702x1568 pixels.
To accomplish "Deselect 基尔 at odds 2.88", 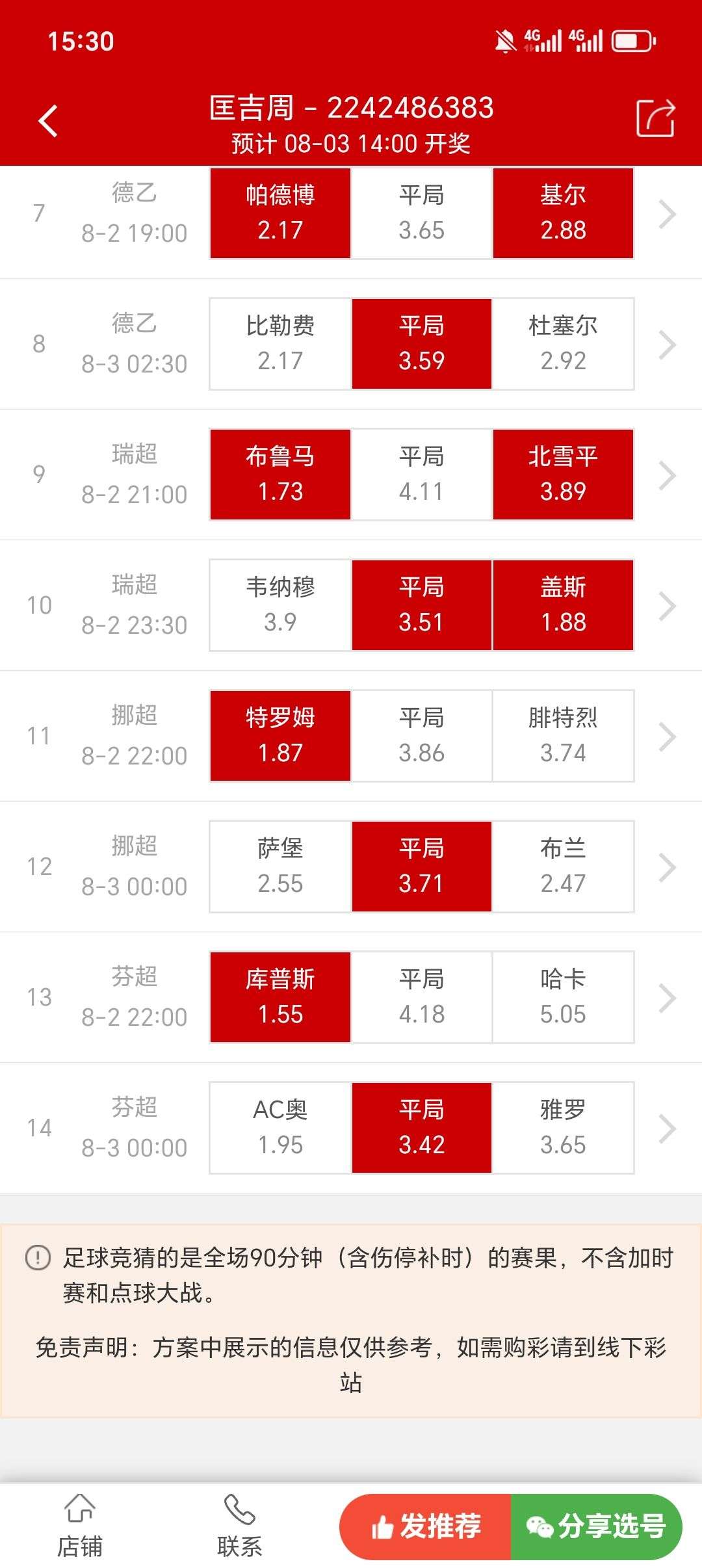I will click(x=563, y=213).
